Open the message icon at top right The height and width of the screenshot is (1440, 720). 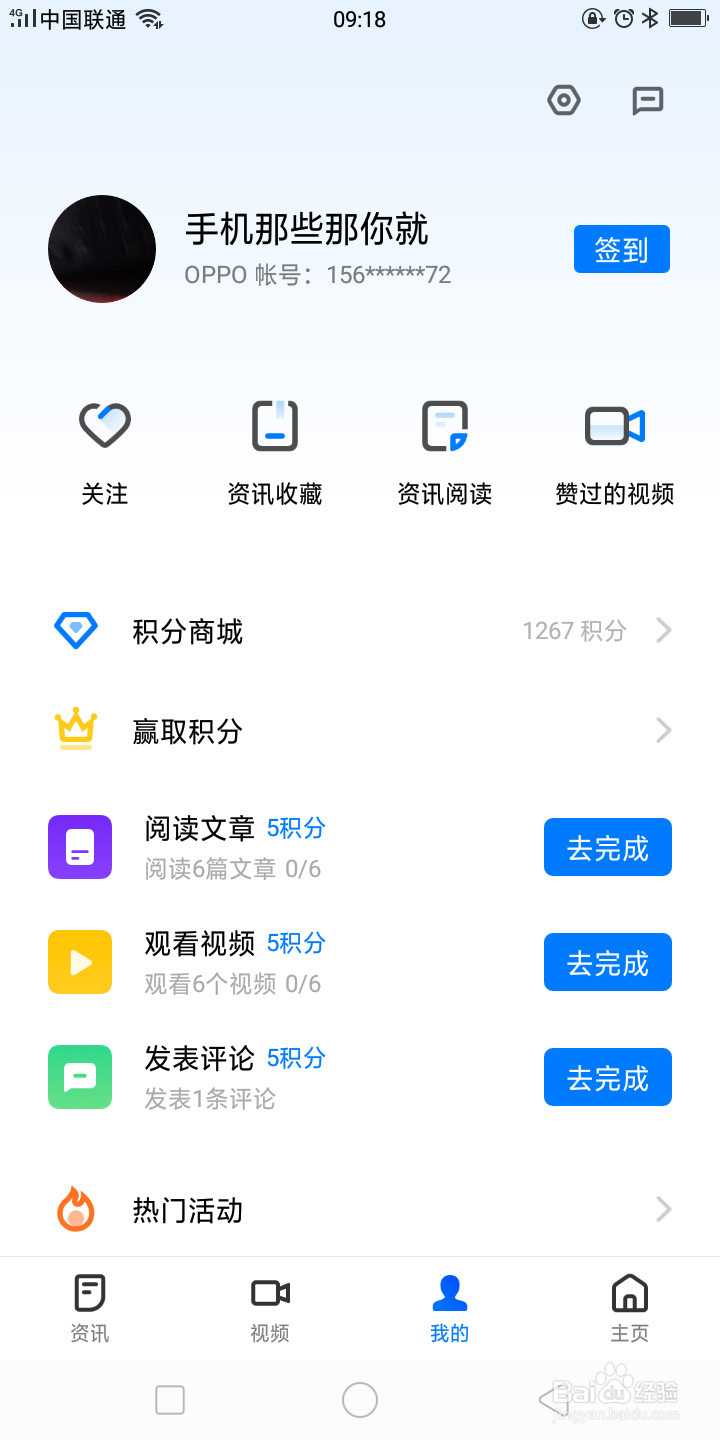pyautogui.click(x=647, y=100)
